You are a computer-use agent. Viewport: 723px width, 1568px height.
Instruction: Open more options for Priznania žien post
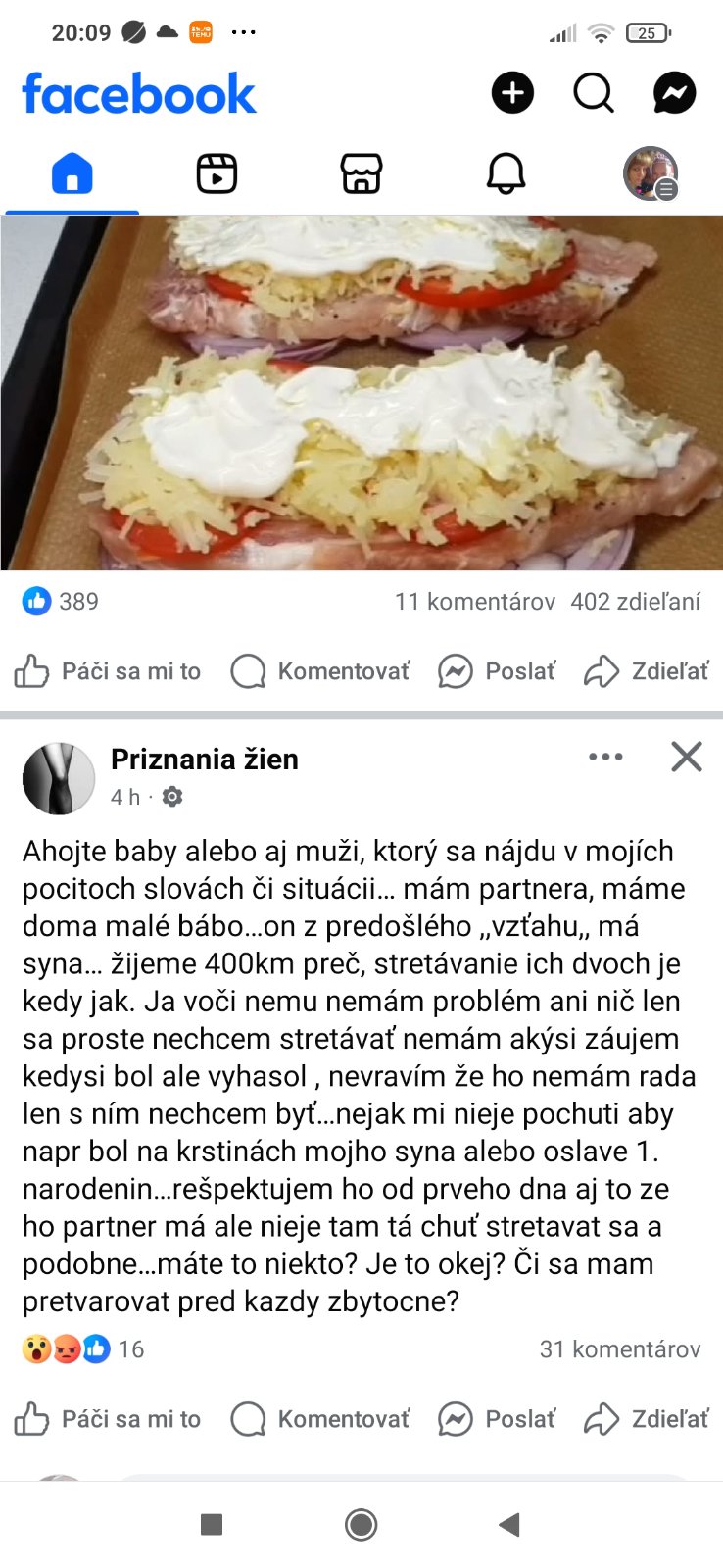(x=605, y=757)
